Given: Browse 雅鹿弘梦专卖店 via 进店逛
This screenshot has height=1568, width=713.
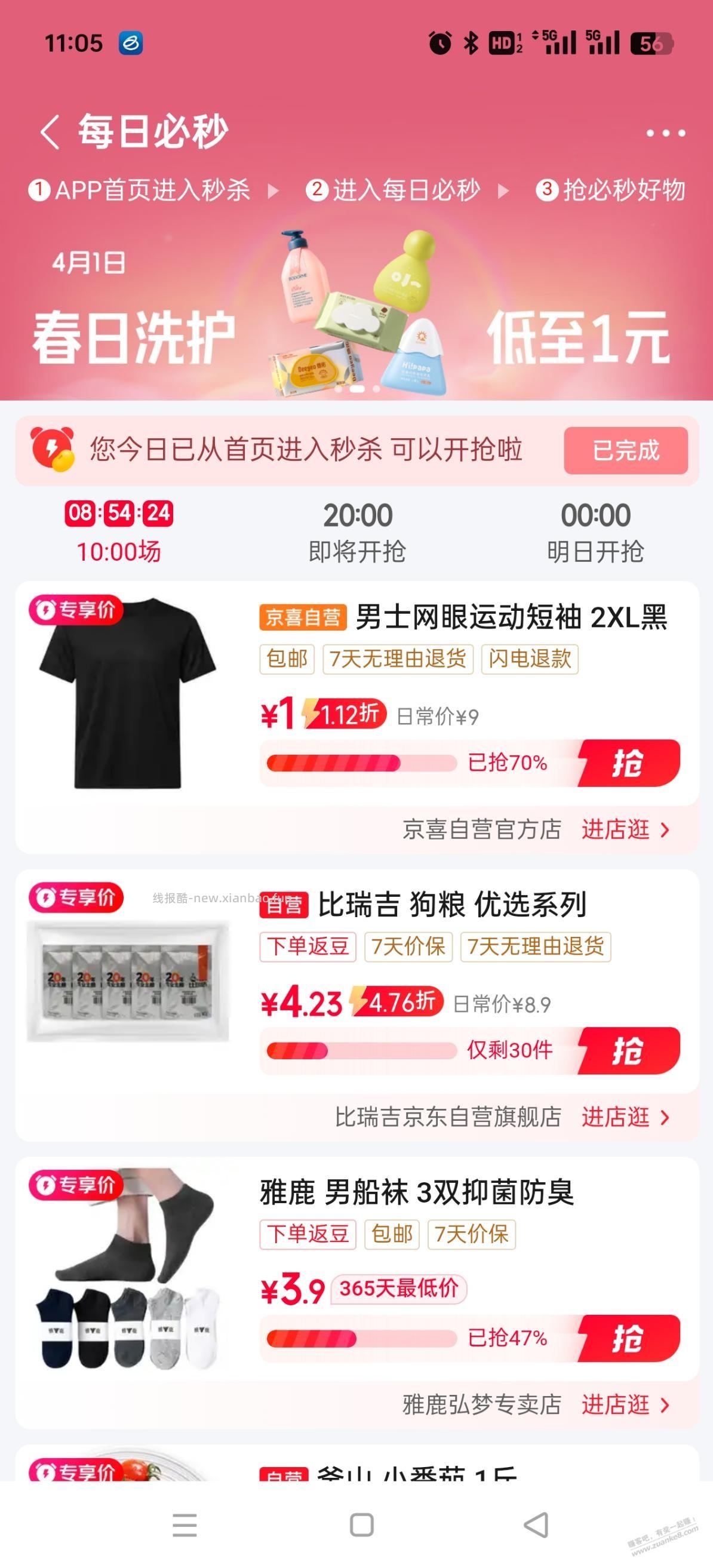Looking at the screenshot, I should [x=625, y=1405].
